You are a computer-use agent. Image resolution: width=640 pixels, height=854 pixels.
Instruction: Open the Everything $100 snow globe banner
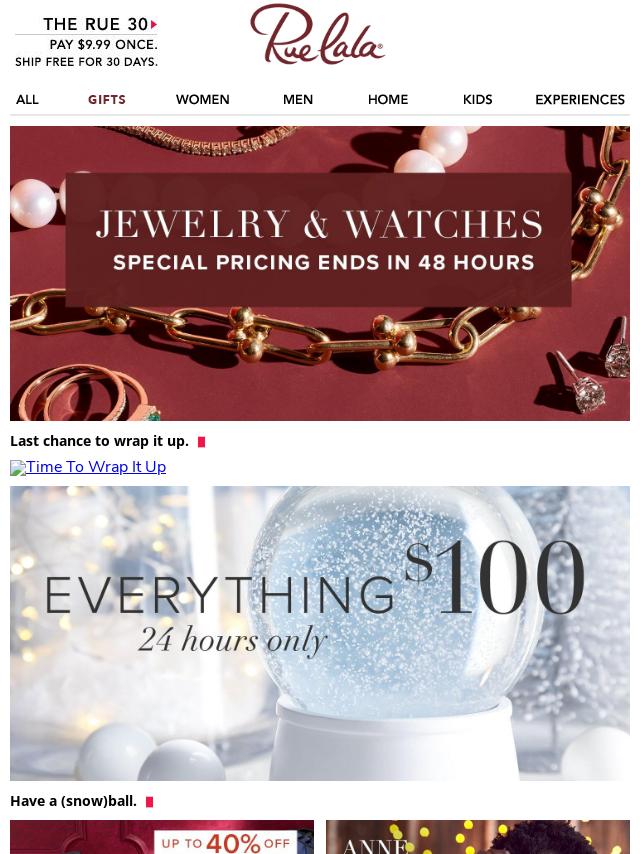tap(320, 632)
